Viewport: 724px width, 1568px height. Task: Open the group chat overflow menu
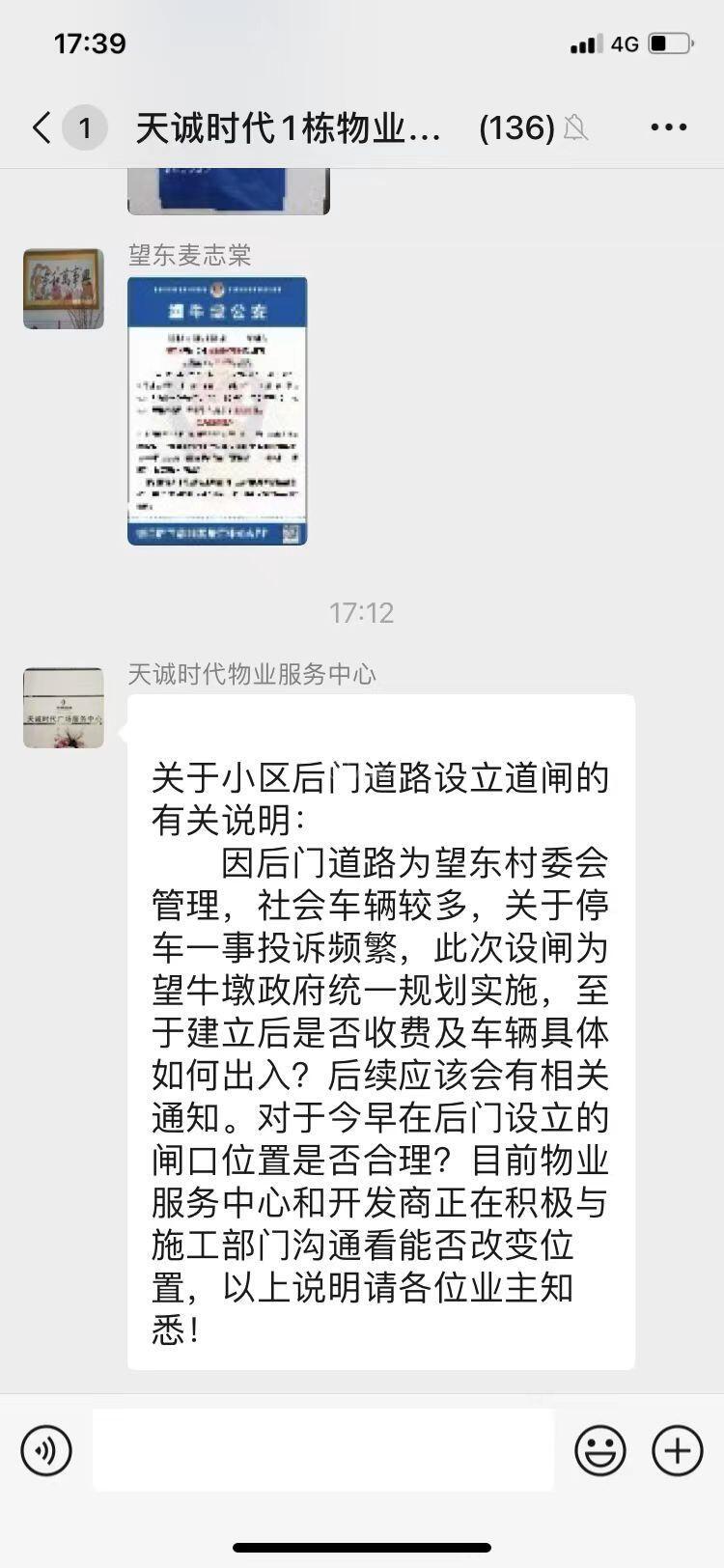click(668, 127)
